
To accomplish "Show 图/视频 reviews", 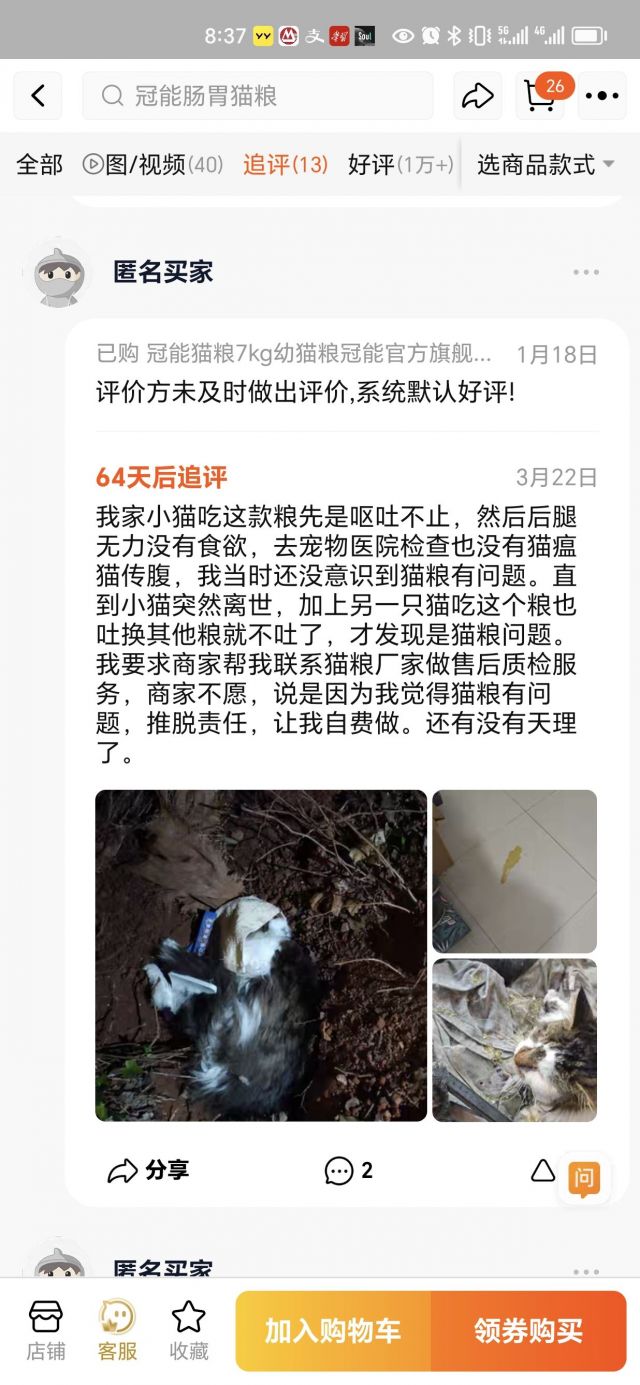I will (x=153, y=165).
